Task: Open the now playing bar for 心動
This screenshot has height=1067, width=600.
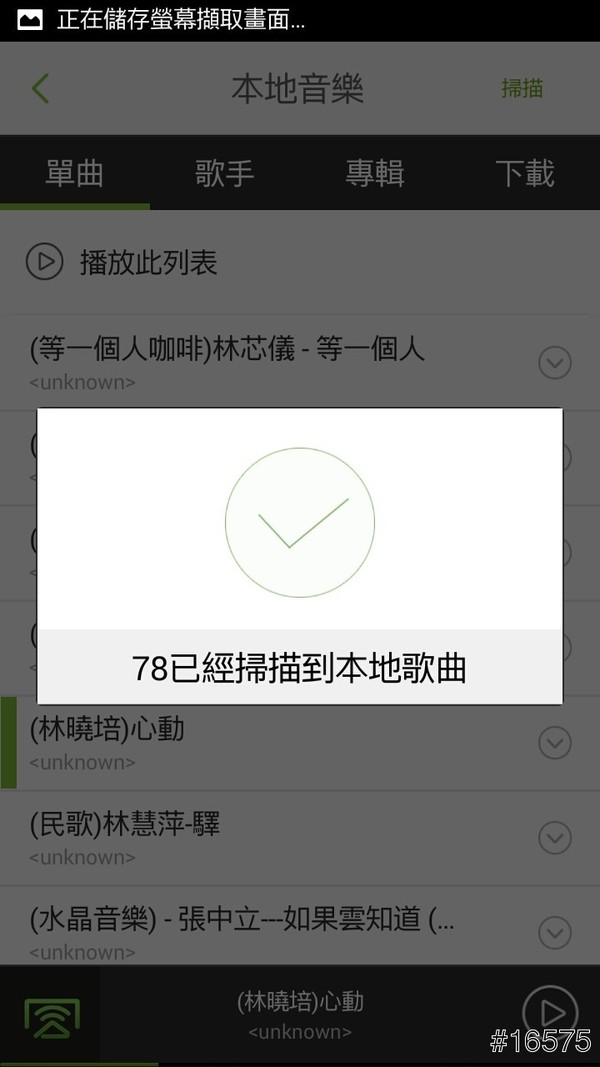Action: (x=300, y=1014)
